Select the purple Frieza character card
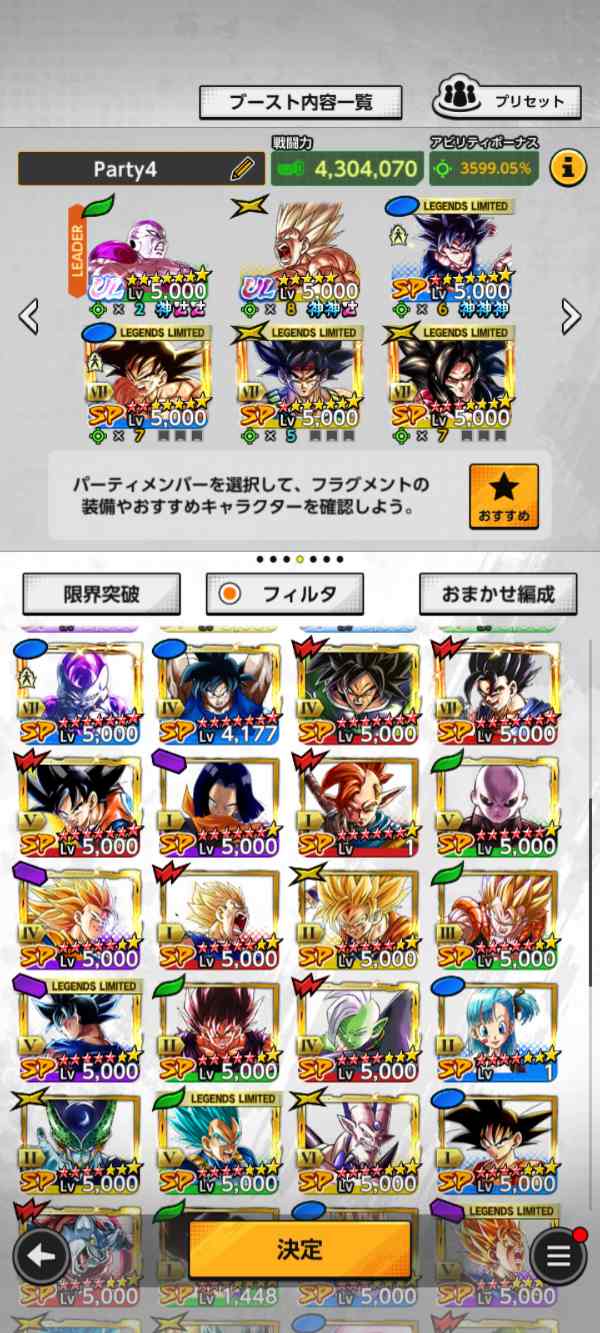This screenshot has width=600, height=1333. point(78,690)
